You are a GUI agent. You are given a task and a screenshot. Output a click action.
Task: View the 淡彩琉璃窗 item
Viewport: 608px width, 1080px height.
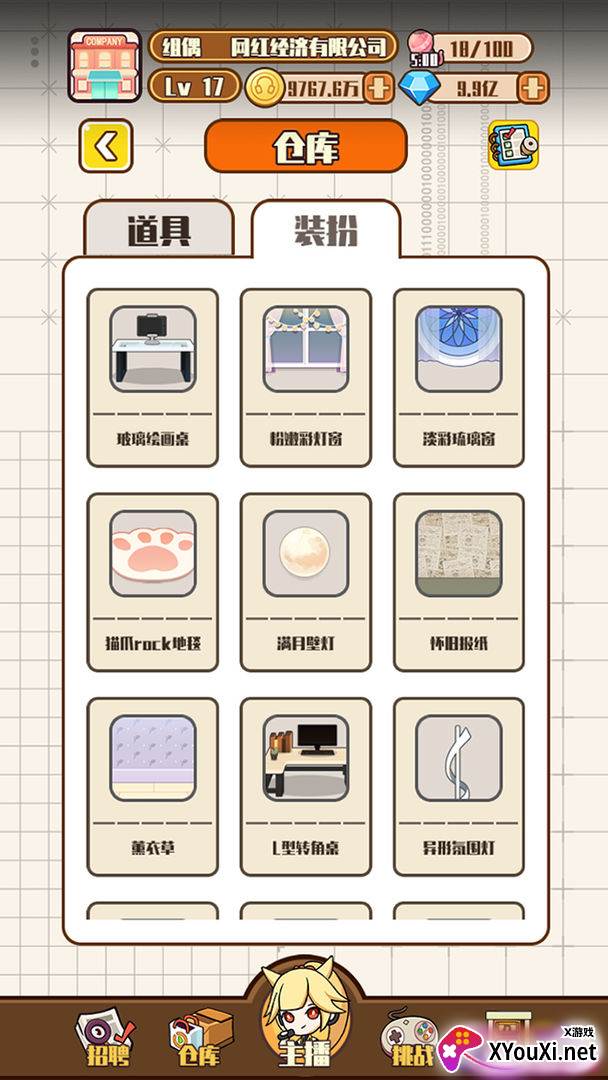(x=459, y=377)
